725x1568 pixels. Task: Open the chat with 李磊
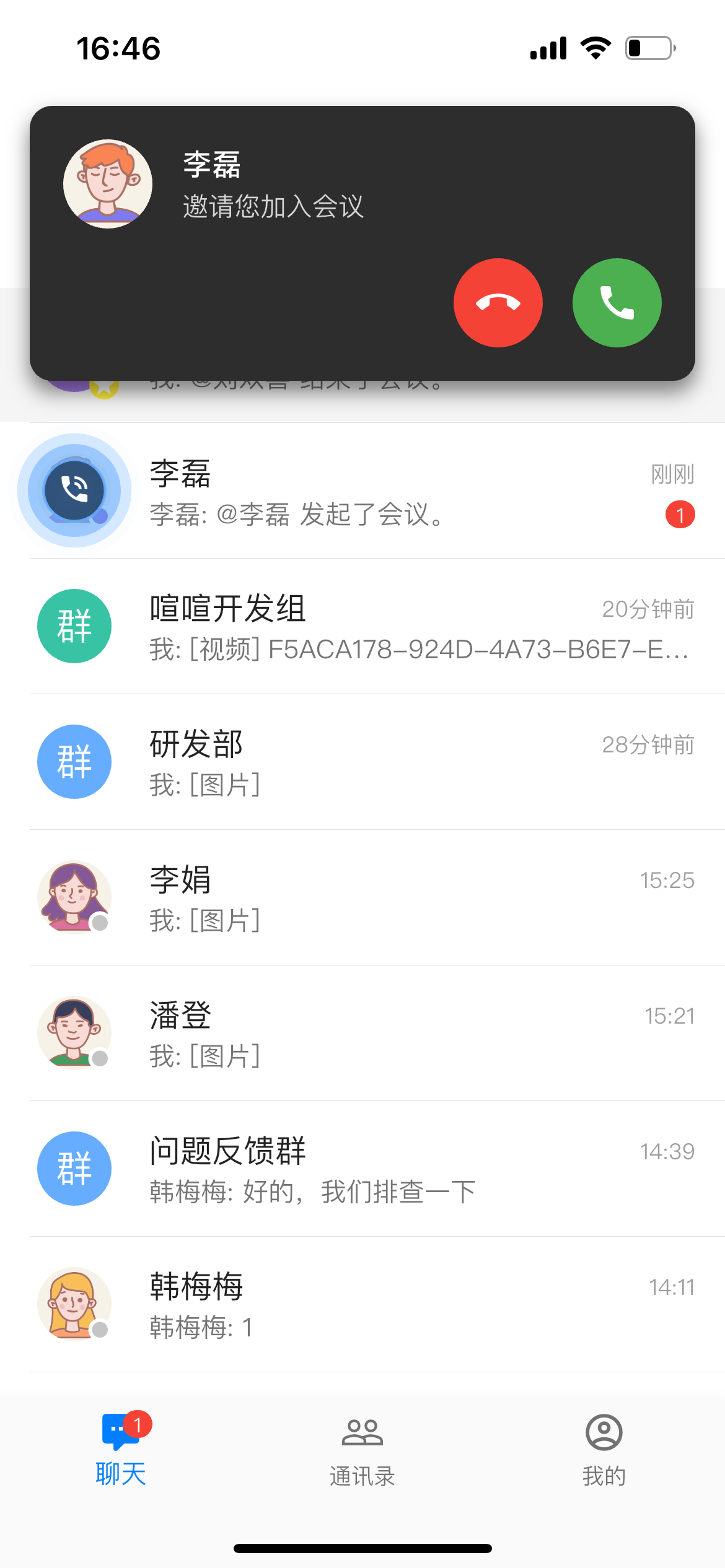click(372, 491)
